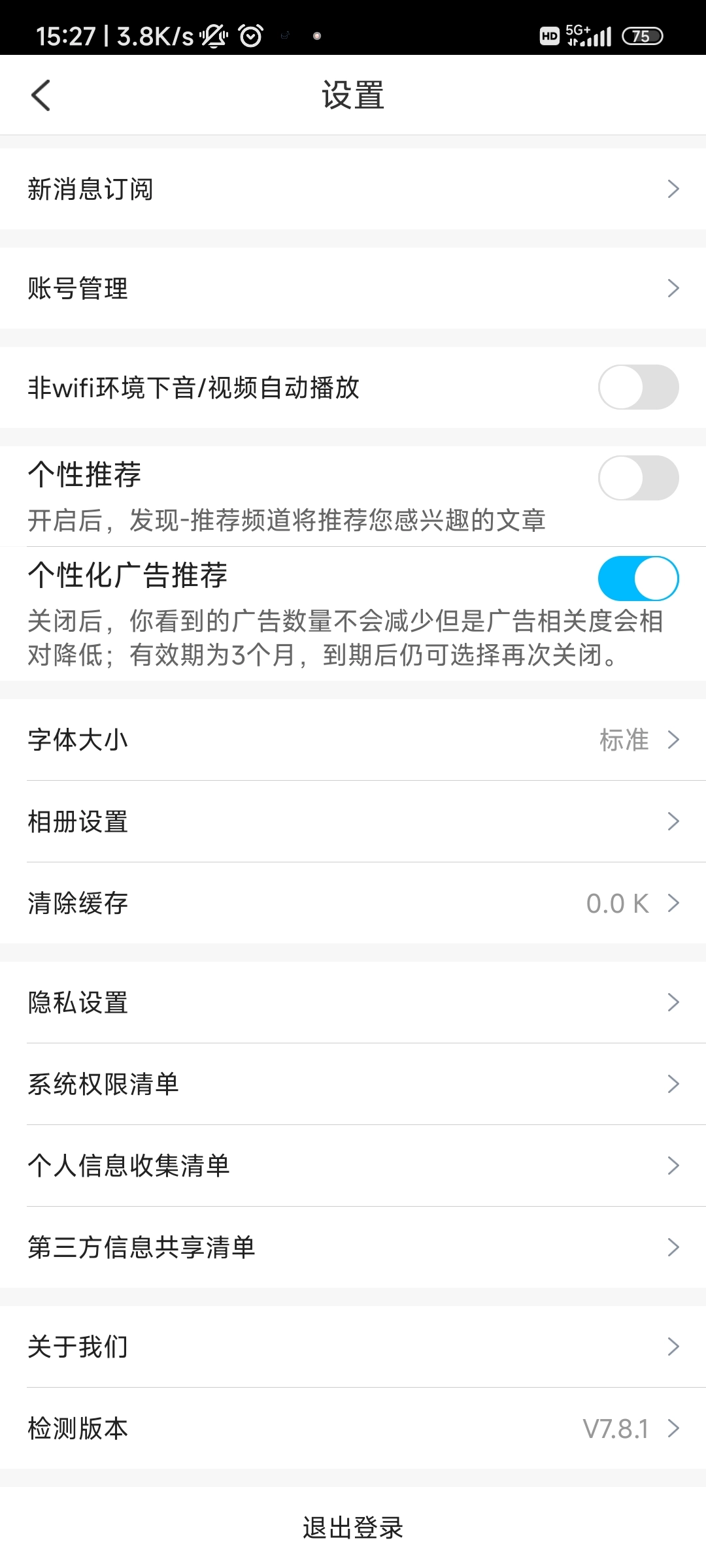This screenshot has height=1568, width=706.
Task: Open 隐私设置
Action: pyautogui.click(x=353, y=1002)
